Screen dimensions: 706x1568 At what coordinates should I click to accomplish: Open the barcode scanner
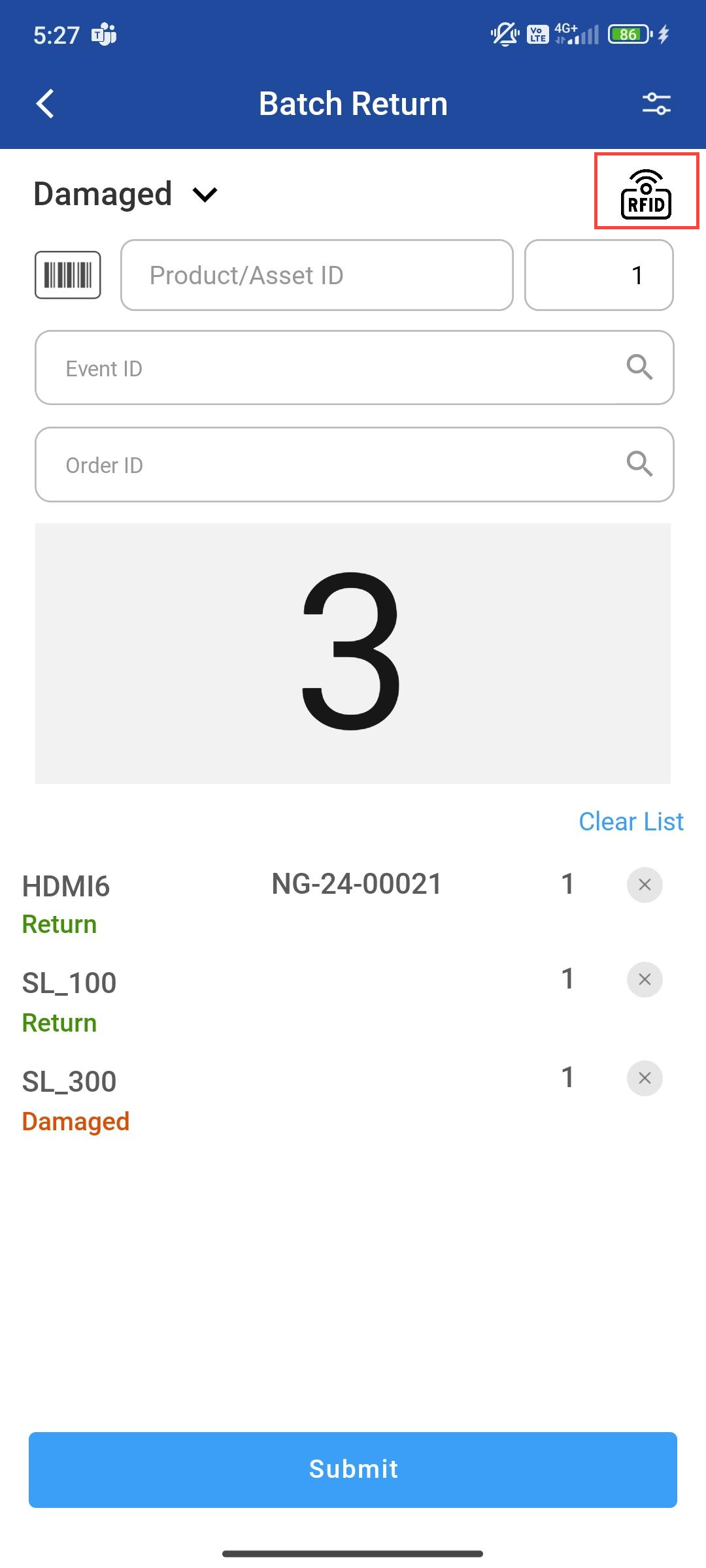pyautogui.click(x=68, y=275)
